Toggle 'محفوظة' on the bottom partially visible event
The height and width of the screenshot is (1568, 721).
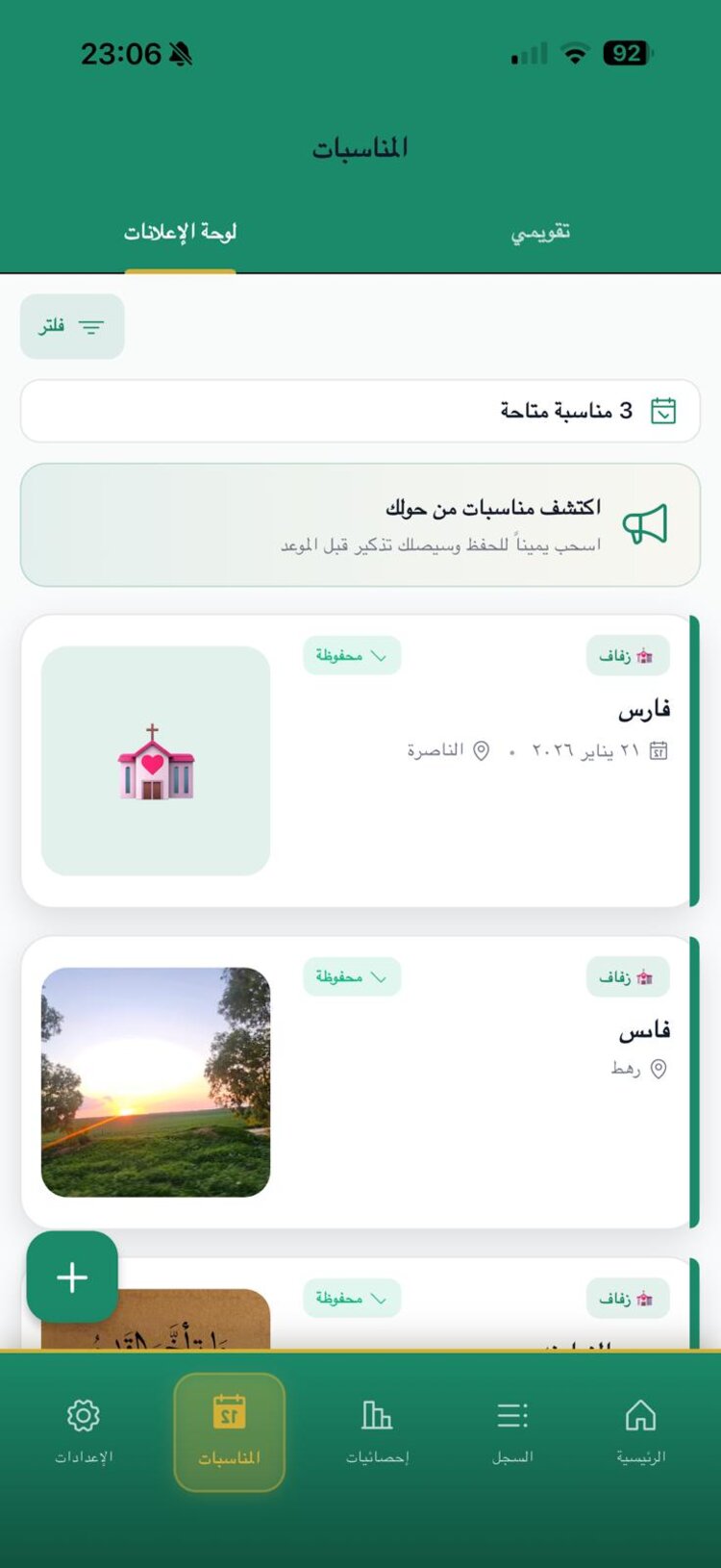pyautogui.click(x=351, y=1299)
